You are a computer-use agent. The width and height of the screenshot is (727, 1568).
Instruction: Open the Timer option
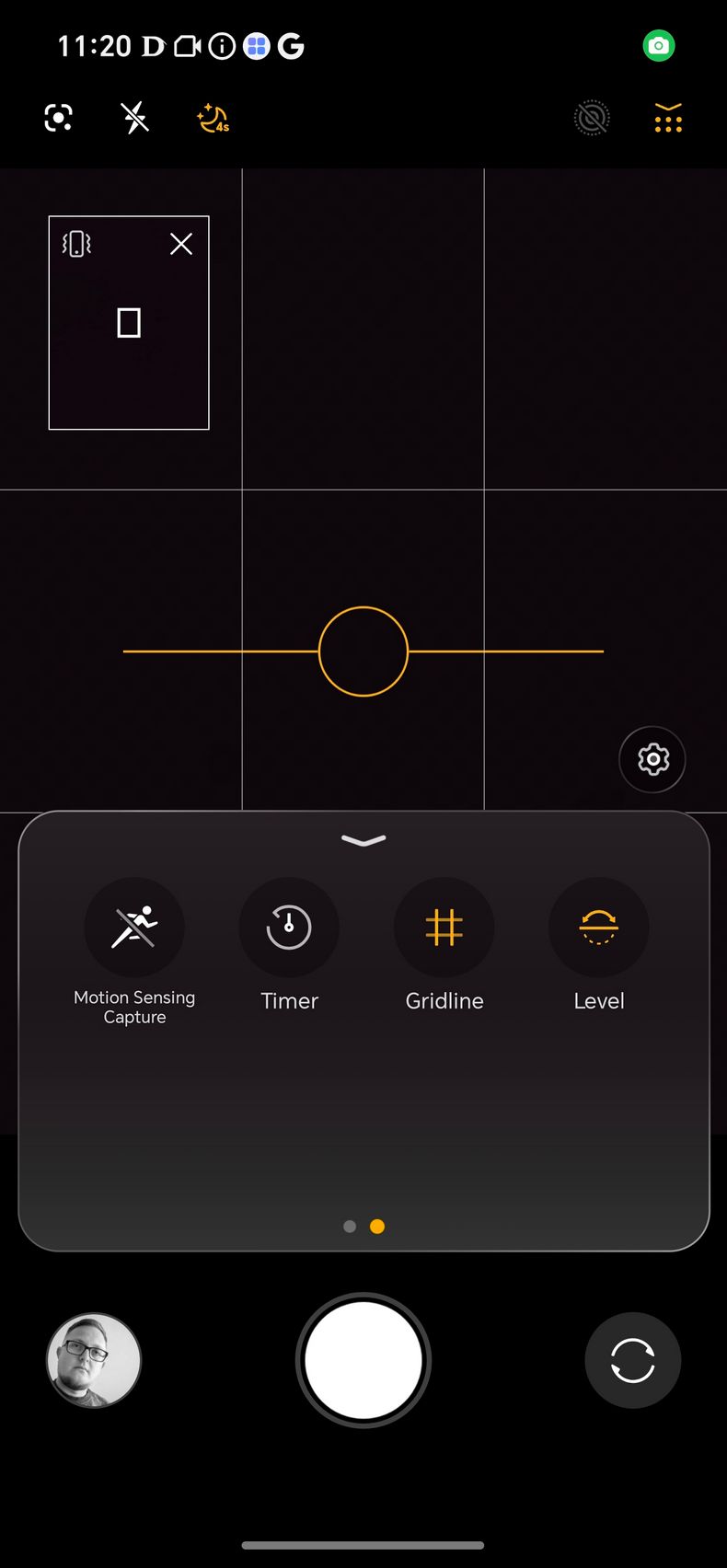click(x=289, y=927)
